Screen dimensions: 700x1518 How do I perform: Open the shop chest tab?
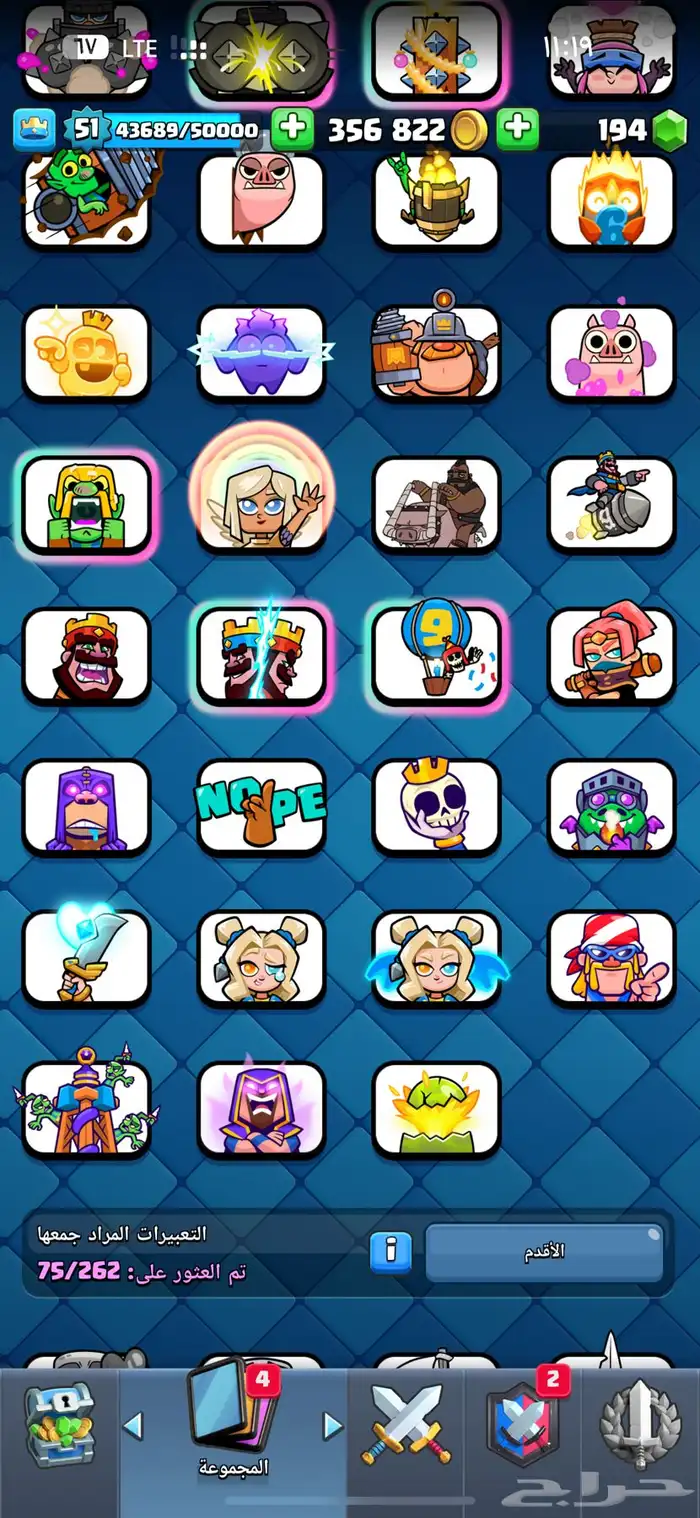tap(58, 1424)
